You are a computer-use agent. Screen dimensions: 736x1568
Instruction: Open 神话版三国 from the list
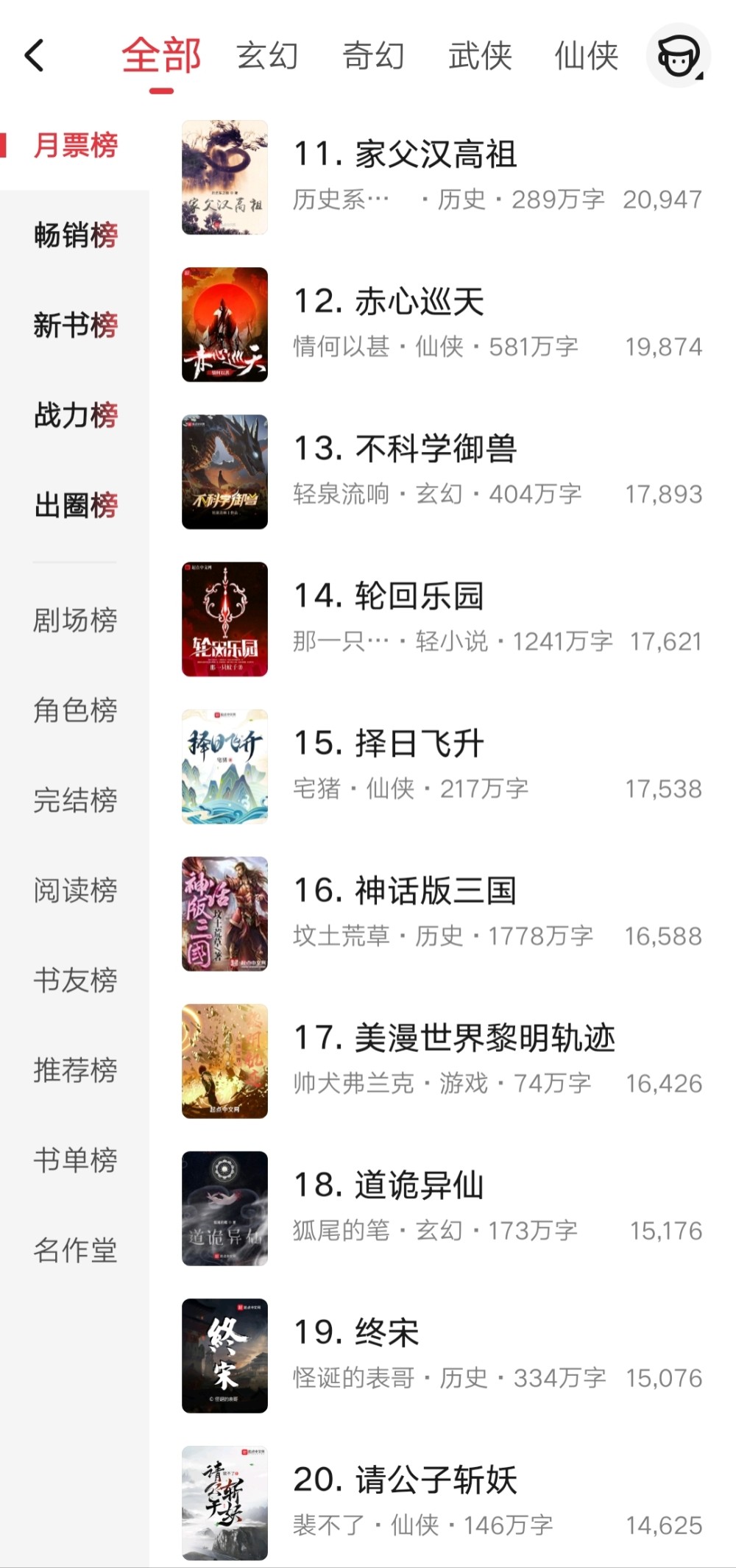[442, 913]
